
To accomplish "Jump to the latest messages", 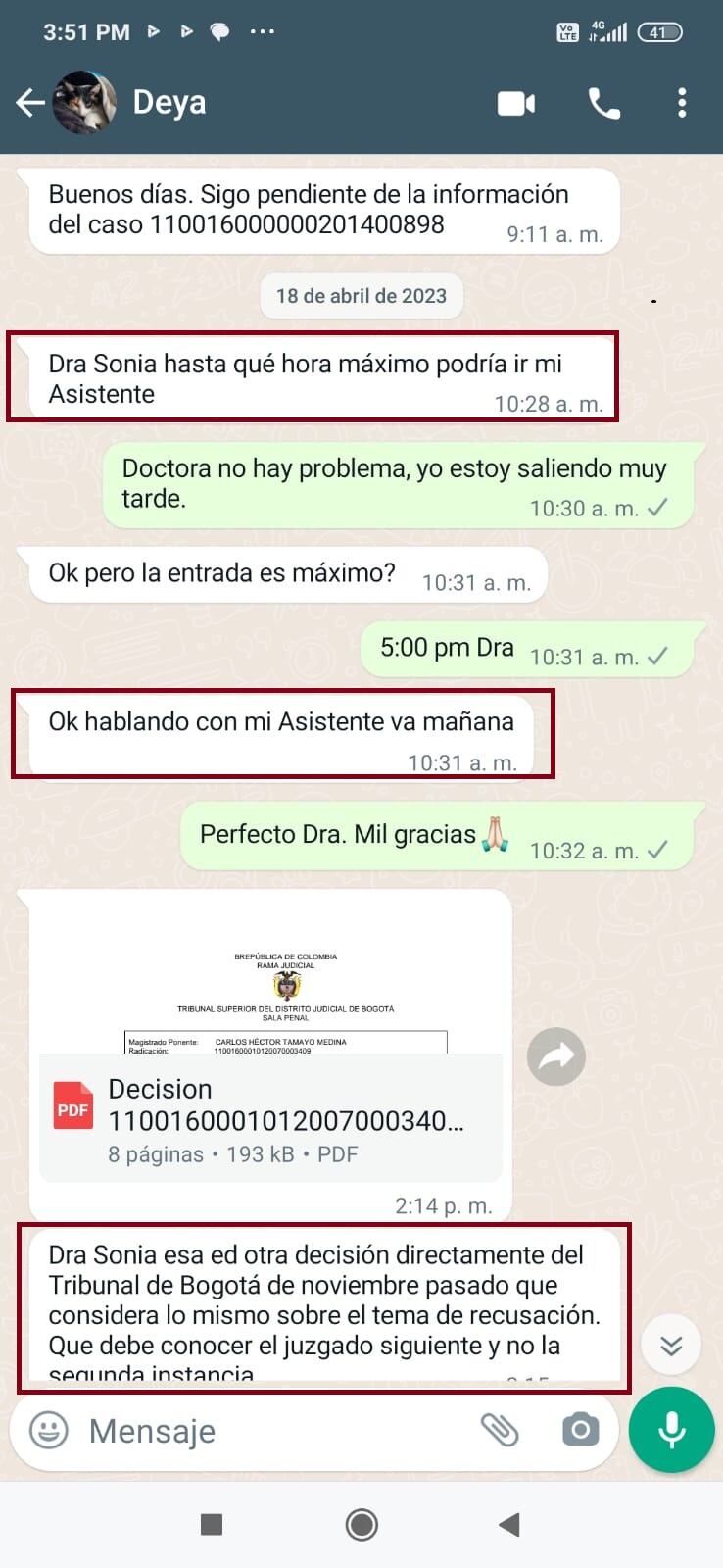I will [671, 1345].
